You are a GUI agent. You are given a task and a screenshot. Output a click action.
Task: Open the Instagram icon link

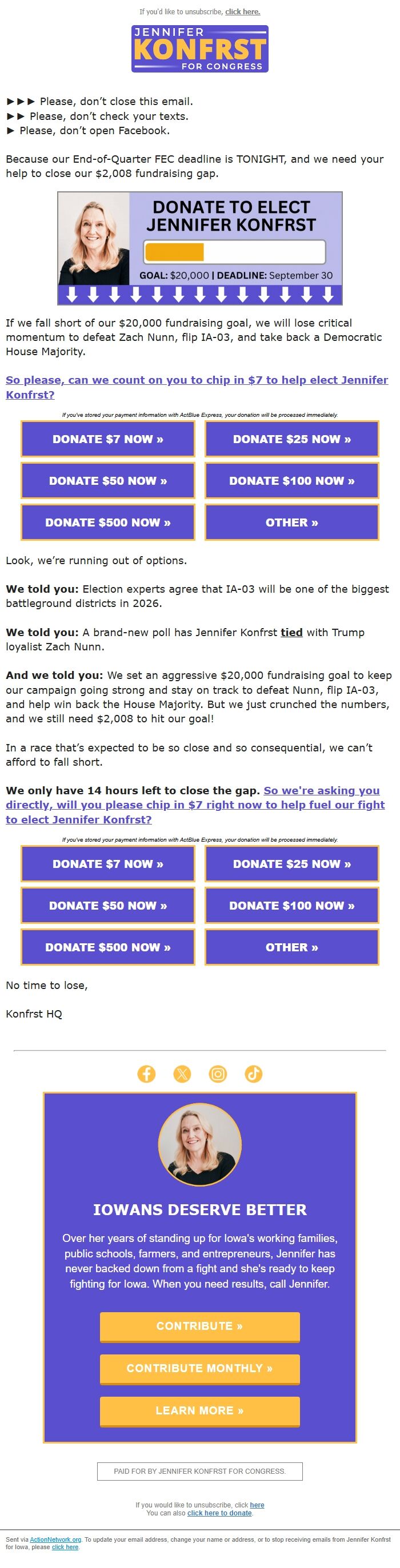pos(218,1073)
